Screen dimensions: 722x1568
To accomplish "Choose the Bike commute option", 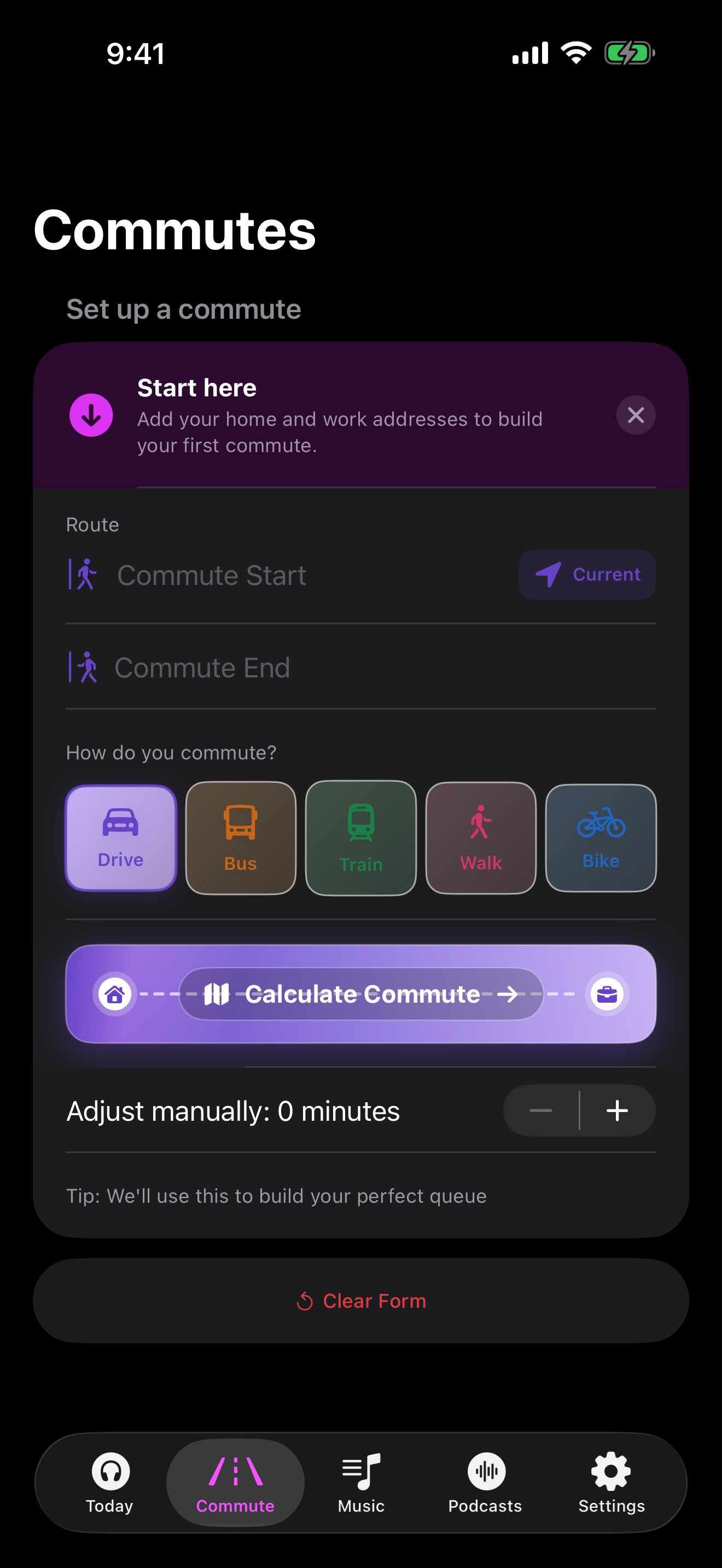I will point(601,838).
